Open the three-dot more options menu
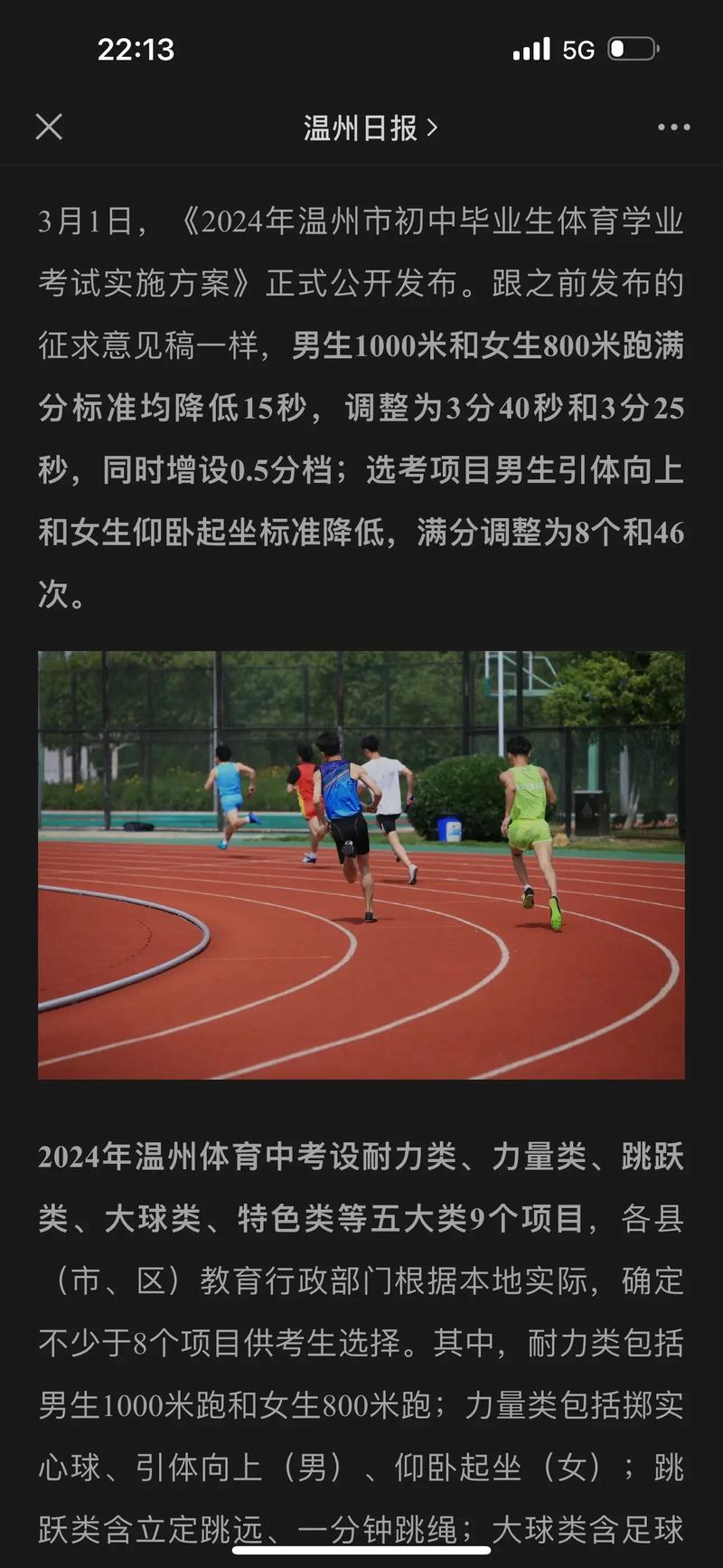Image resolution: width=723 pixels, height=1568 pixels. click(673, 128)
